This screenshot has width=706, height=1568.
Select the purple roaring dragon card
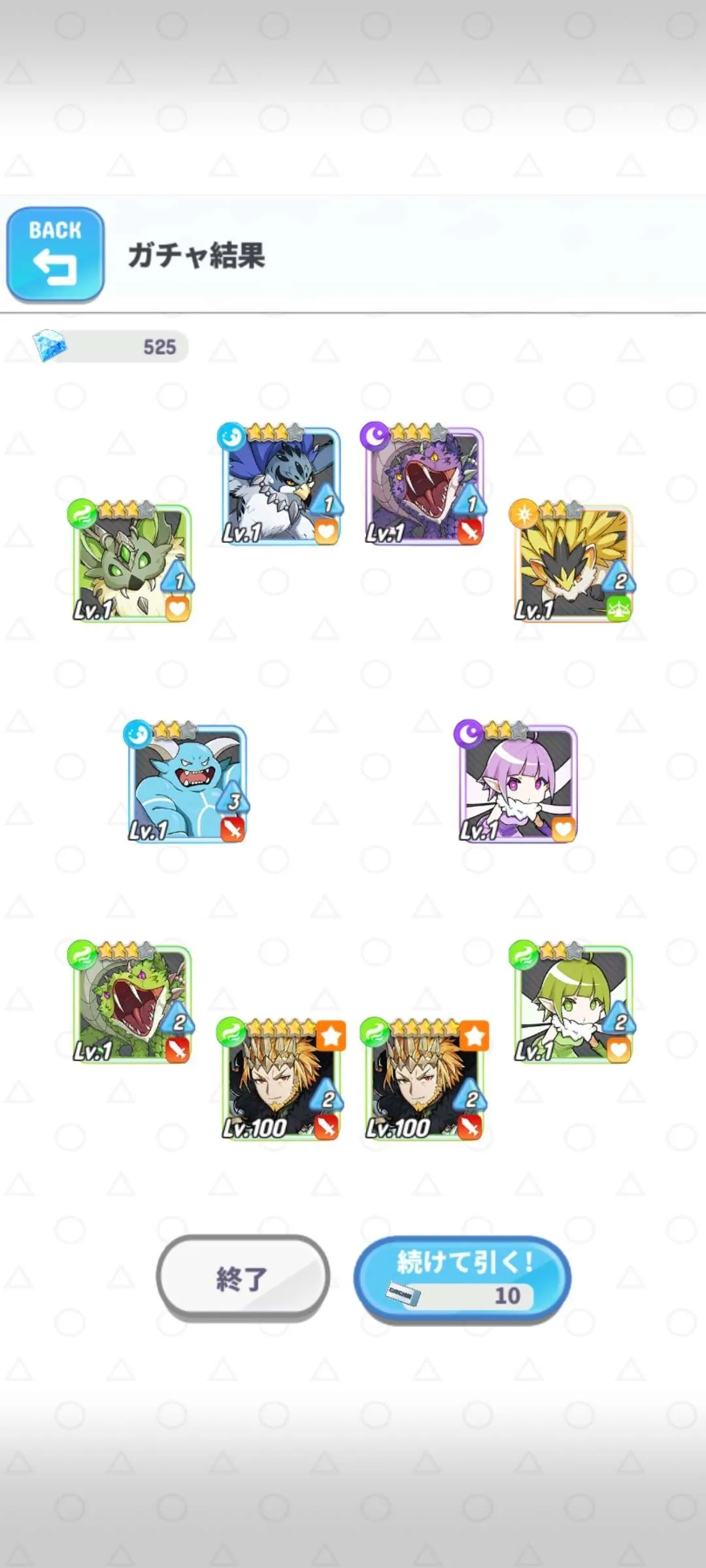tap(423, 486)
